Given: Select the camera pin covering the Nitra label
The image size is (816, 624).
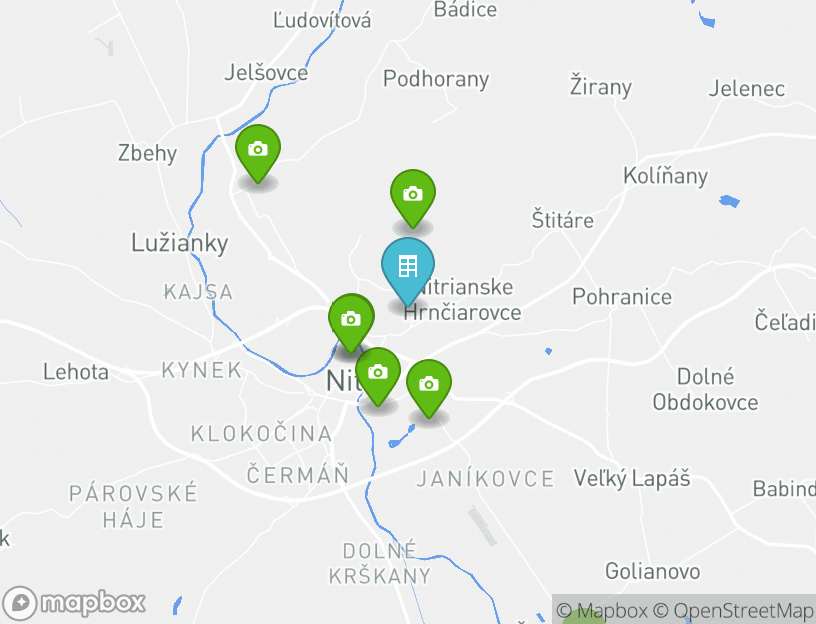Looking at the screenshot, I should pyautogui.click(x=377, y=373).
